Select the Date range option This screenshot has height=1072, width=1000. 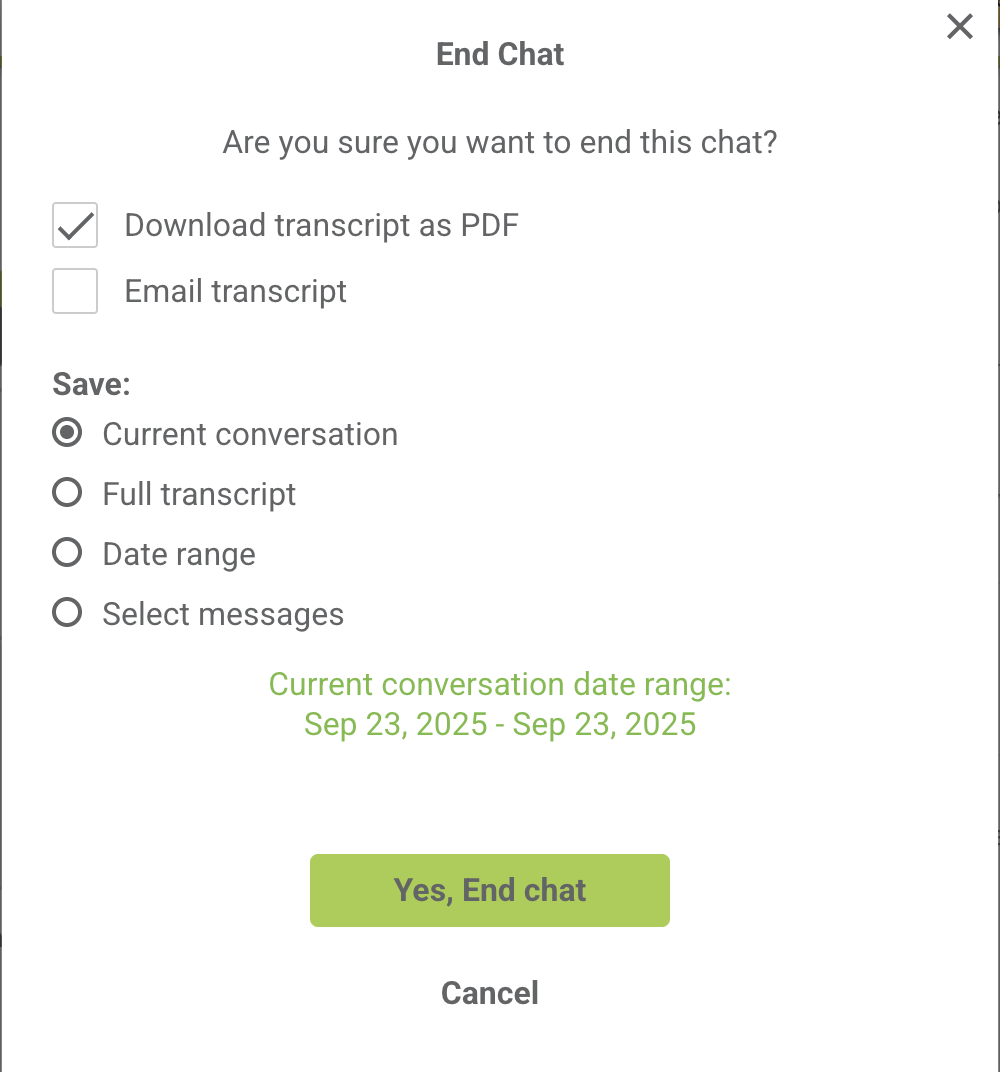click(67, 553)
